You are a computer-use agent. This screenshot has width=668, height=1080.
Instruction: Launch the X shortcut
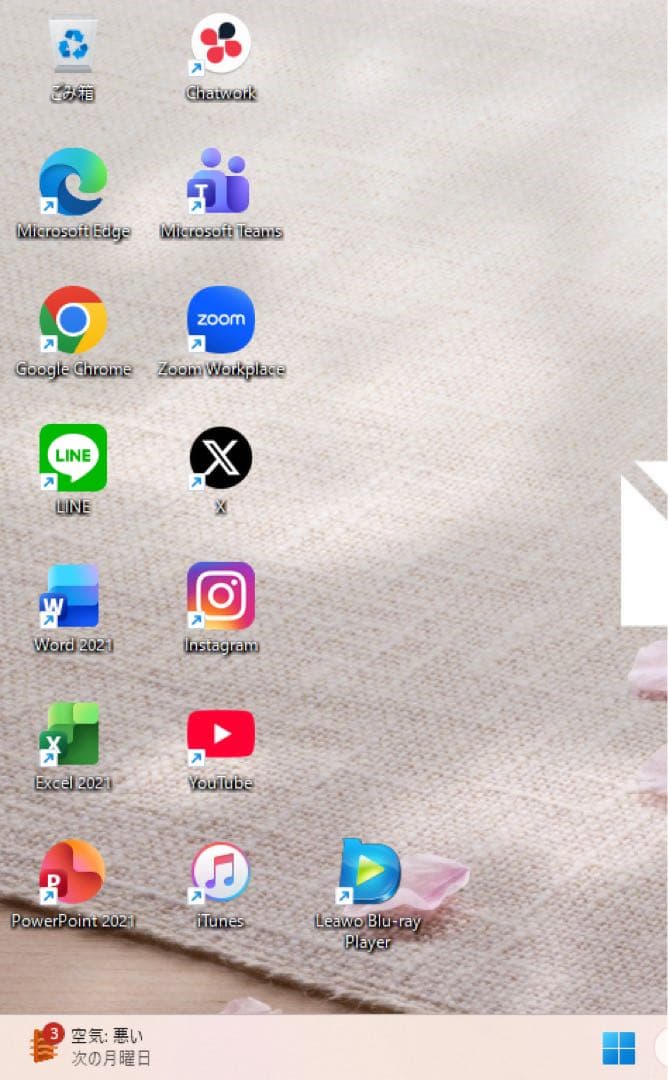click(x=221, y=458)
